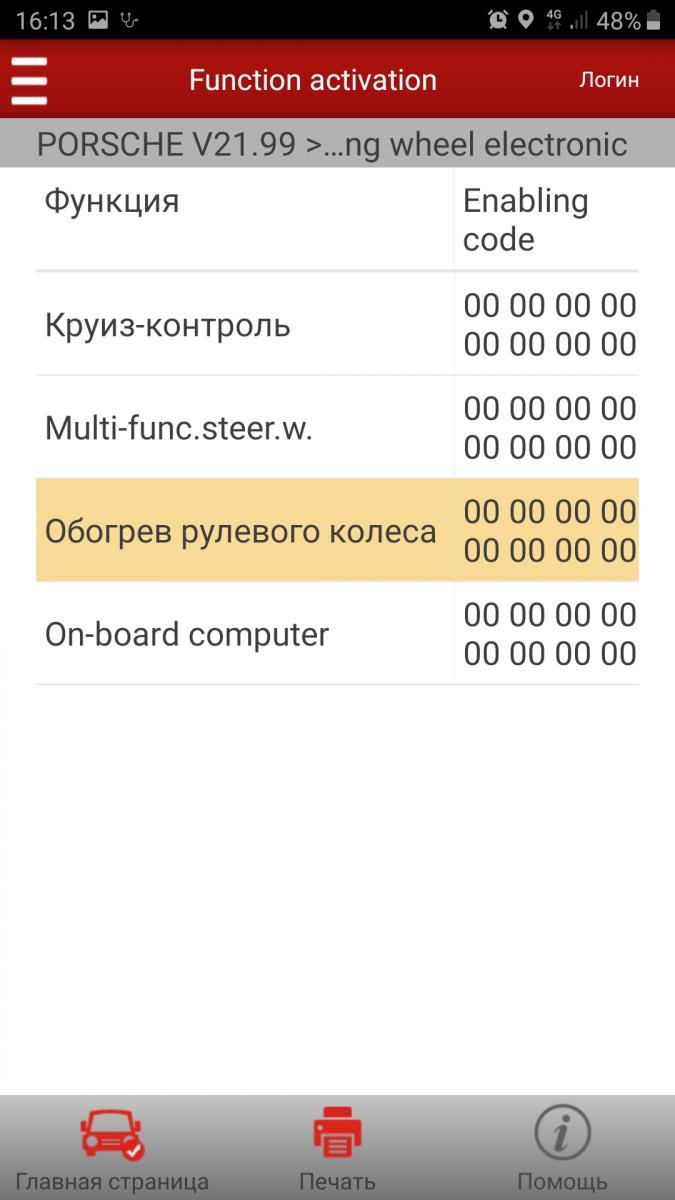The image size is (675, 1200).
Task: Open the hamburger drawer menu
Action: [x=29, y=81]
